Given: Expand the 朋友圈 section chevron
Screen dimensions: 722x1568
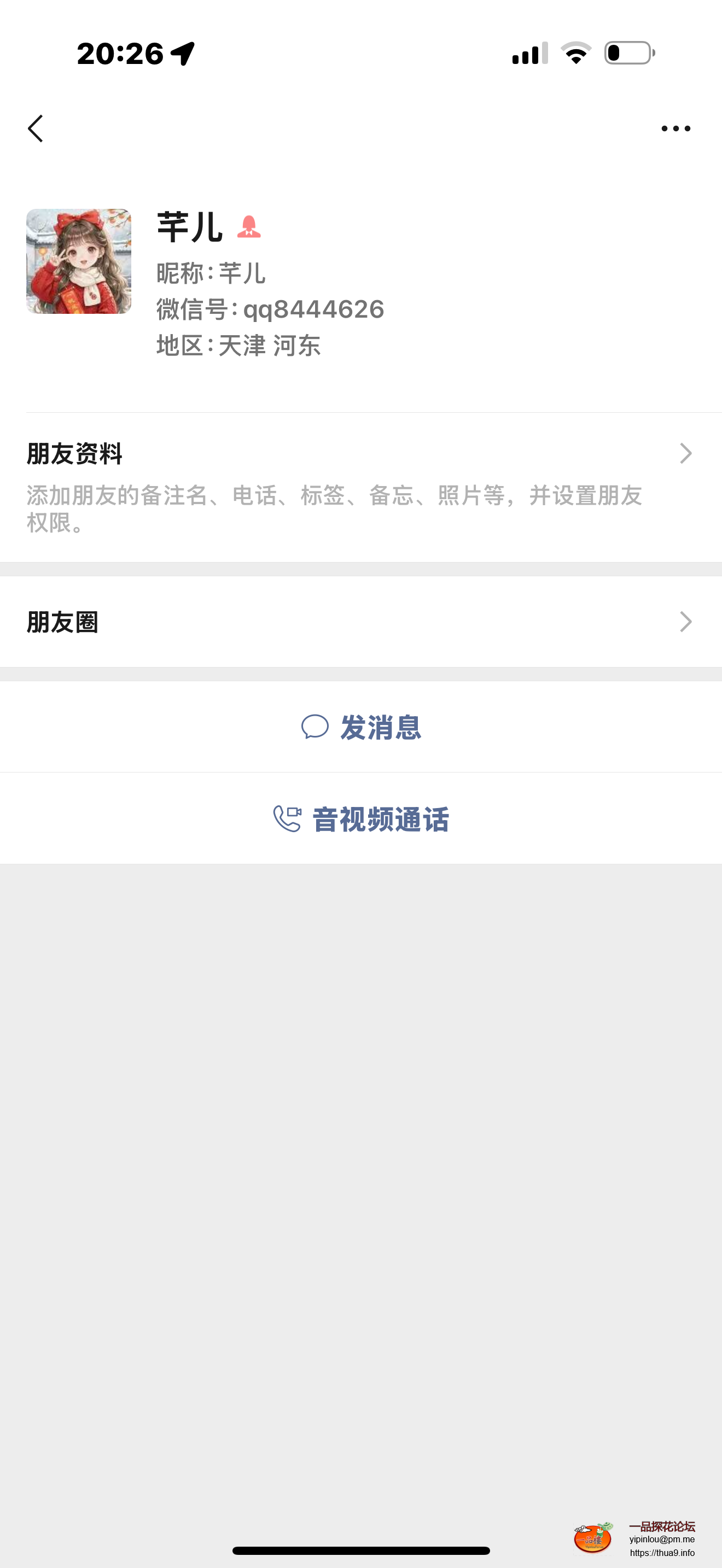Looking at the screenshot, I should click(685, 622).
